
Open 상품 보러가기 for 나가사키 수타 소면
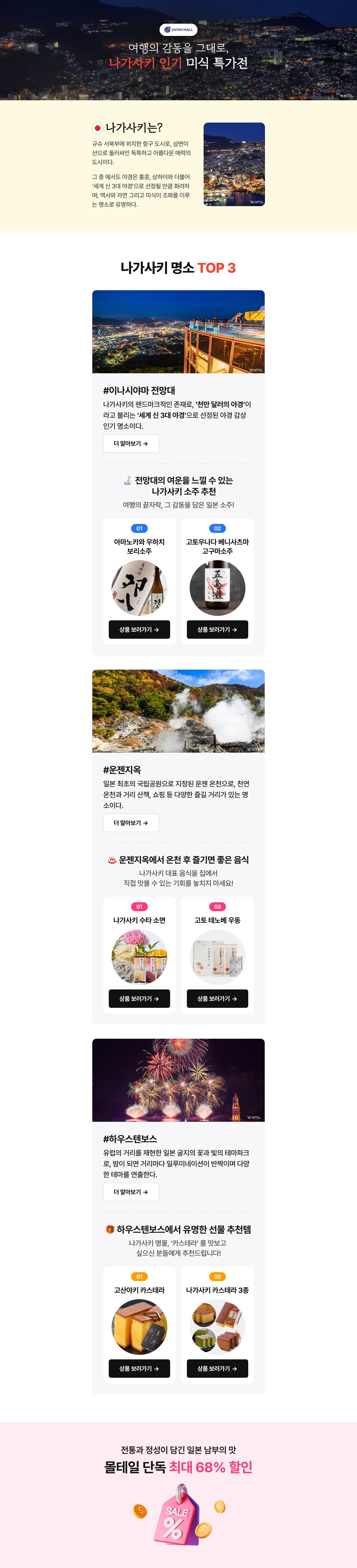(139, 998)
